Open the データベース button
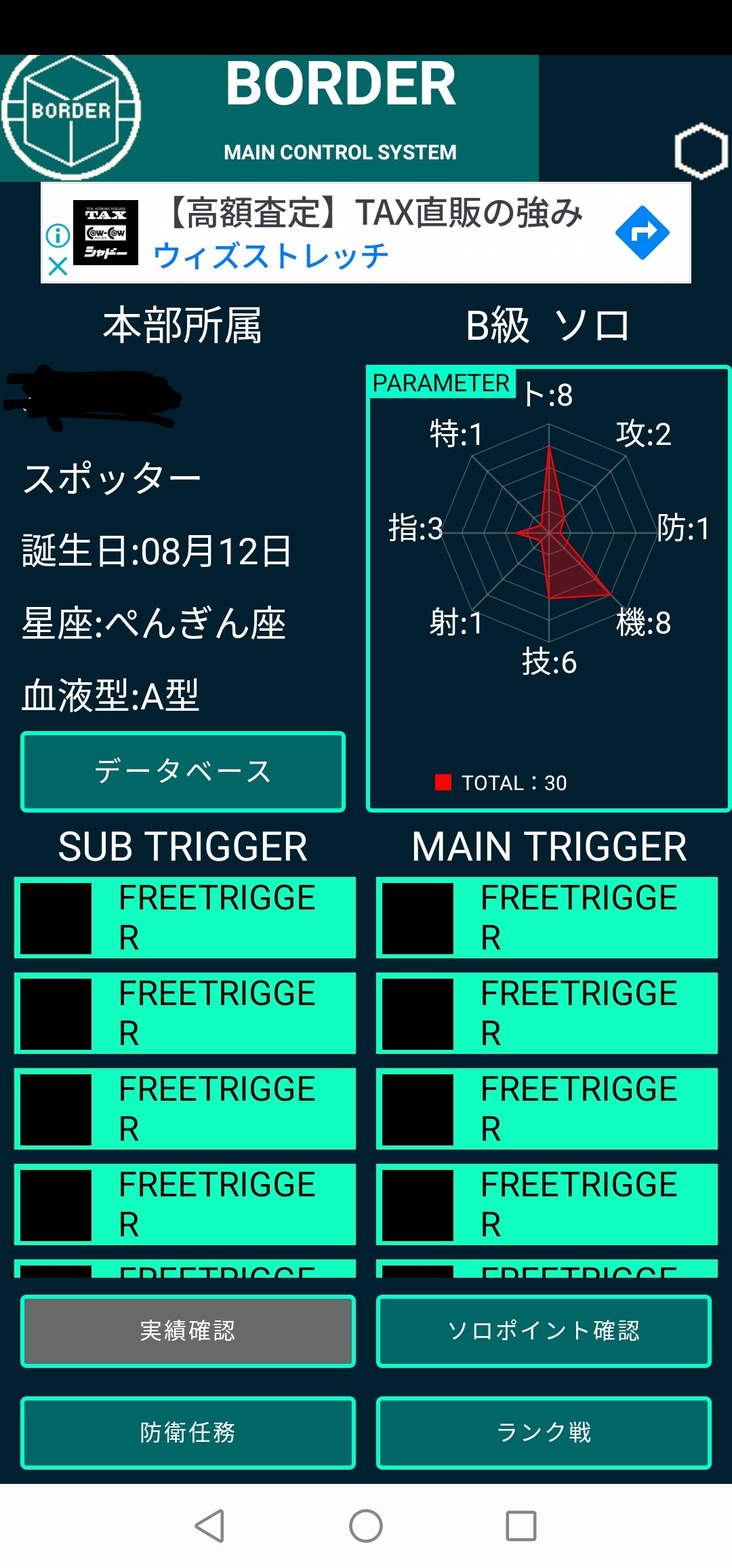The width and height of the screenshot is (732, 1568). click(183, 772)
